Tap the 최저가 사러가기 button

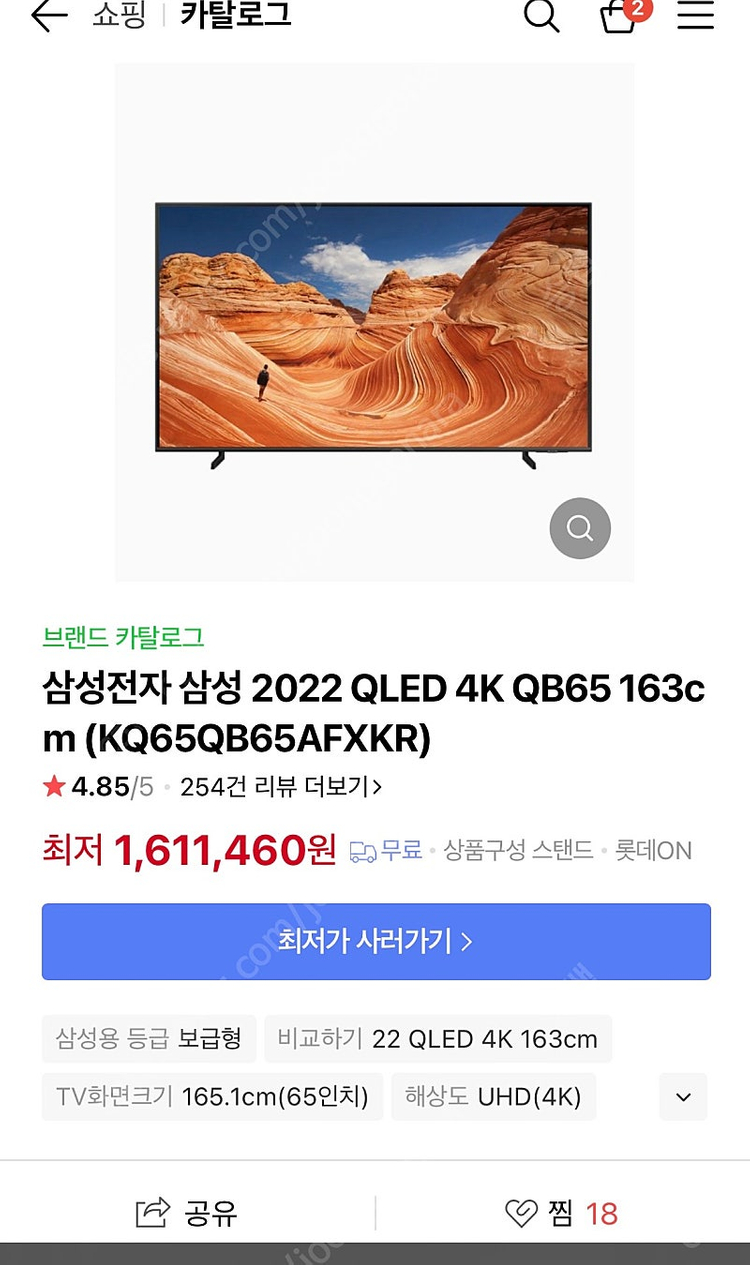pyautogui.click(x=376, y=941)
